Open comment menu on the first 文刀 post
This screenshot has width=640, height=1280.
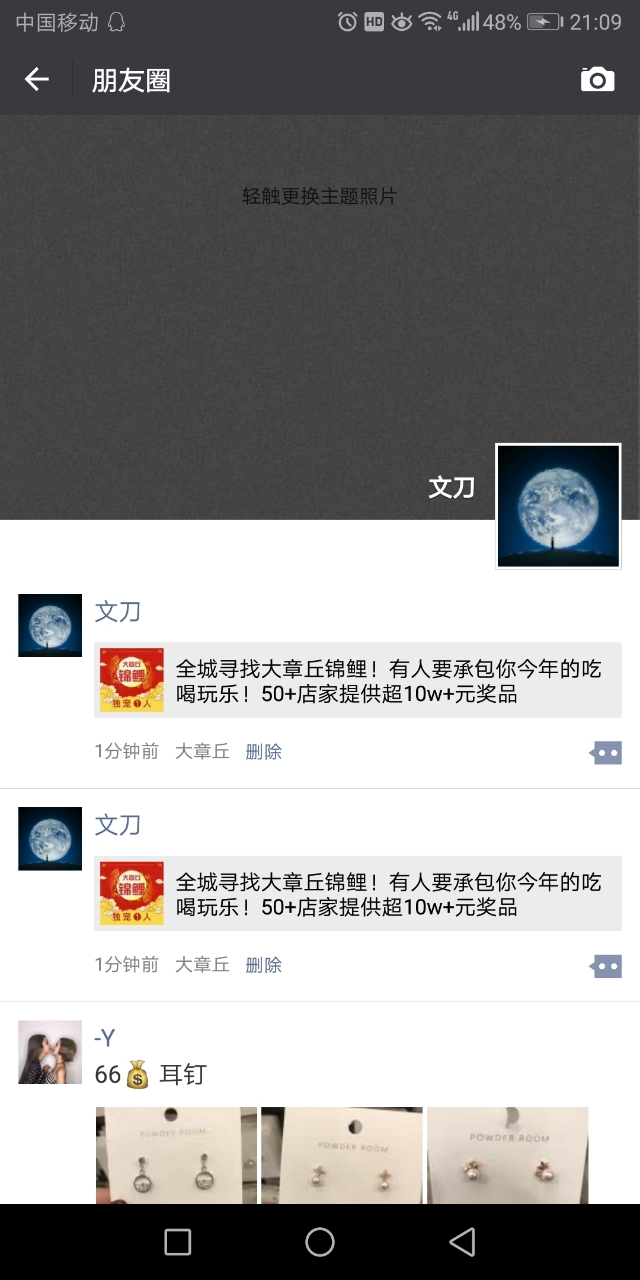(606, 753)
